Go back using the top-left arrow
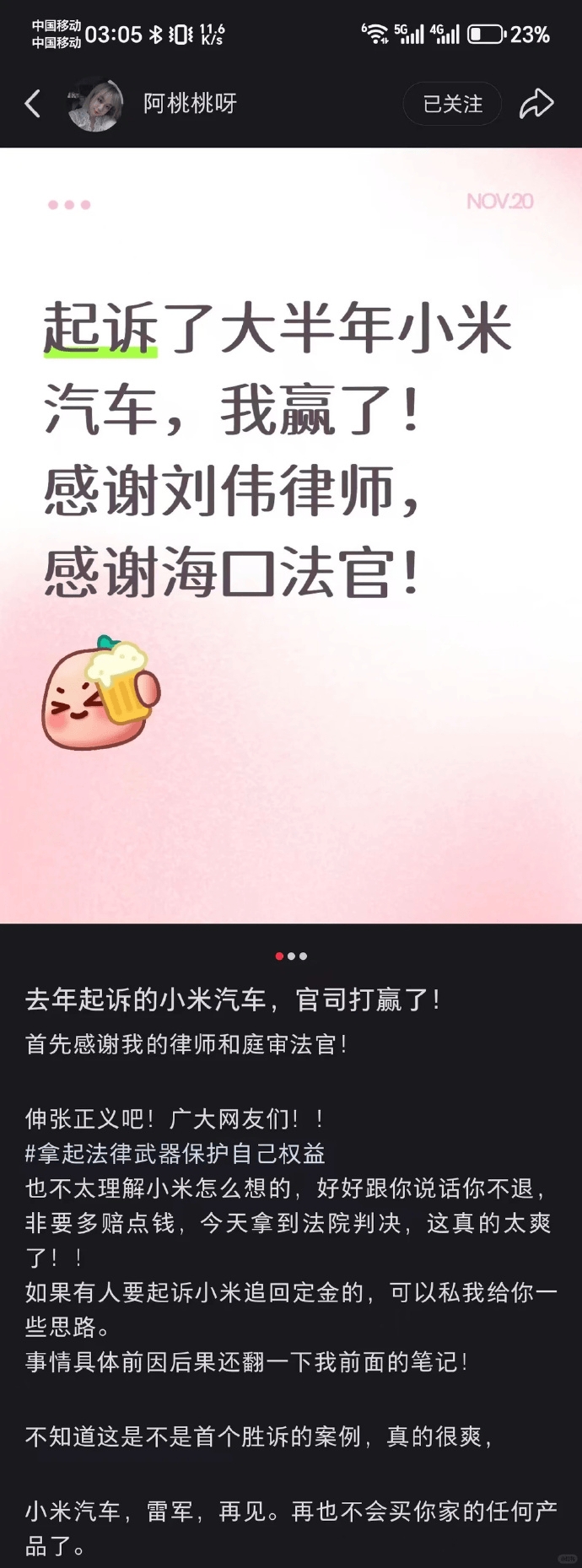Viewport: 582px width, 1568px height. coord(33,104)
